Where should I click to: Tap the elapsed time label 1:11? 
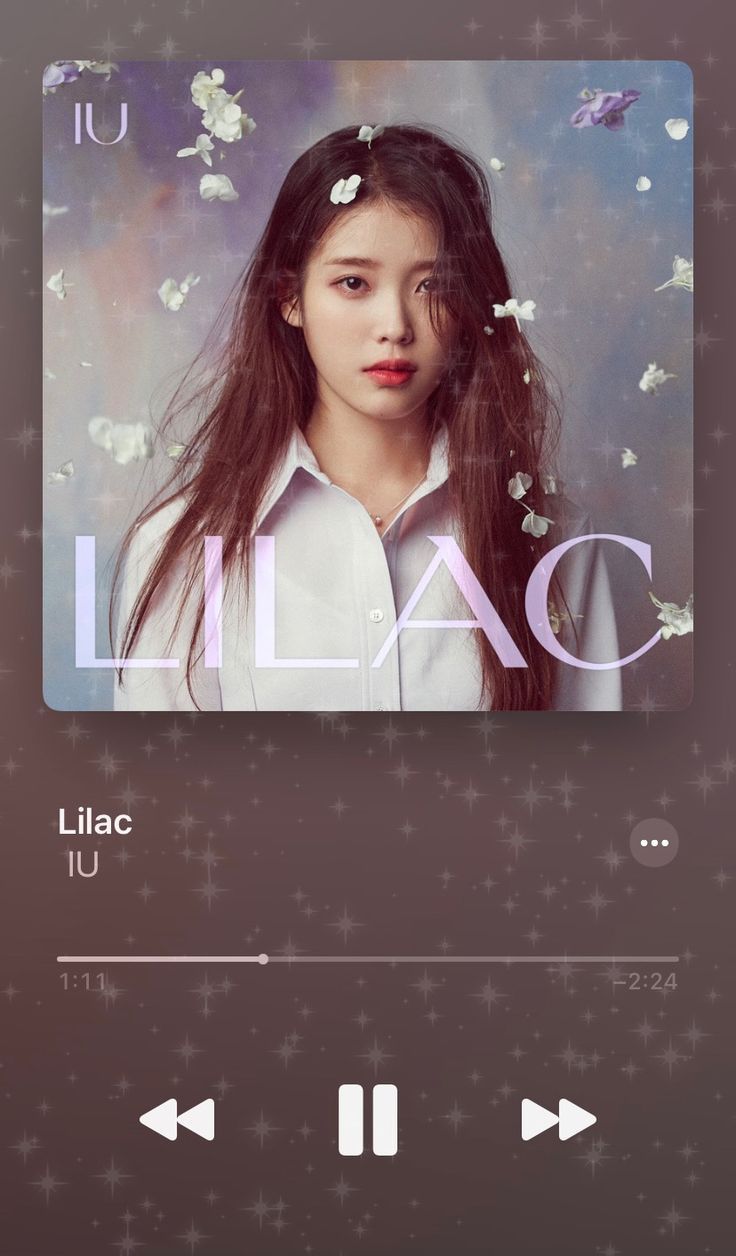click(x=76, y=981)
